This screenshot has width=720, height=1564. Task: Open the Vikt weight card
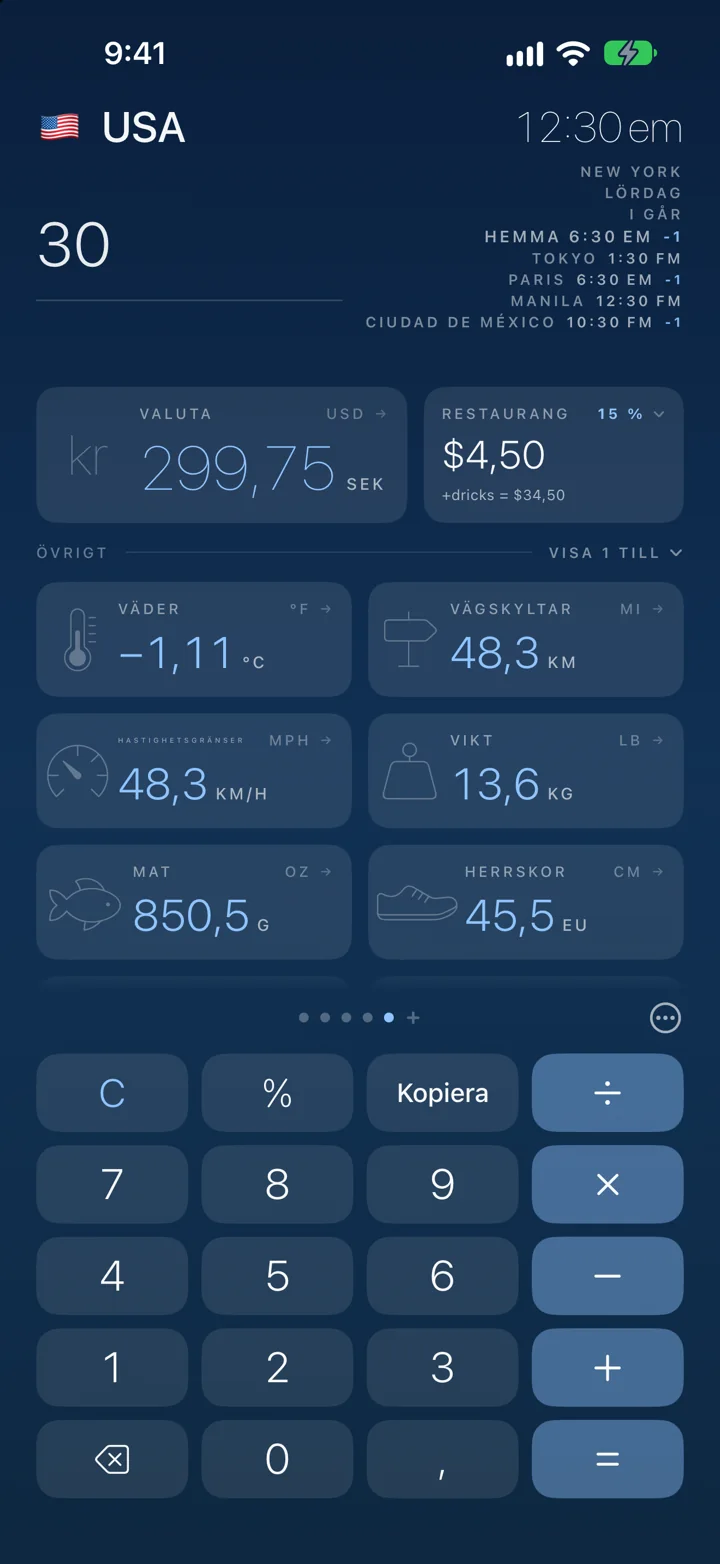click(526, 771)
